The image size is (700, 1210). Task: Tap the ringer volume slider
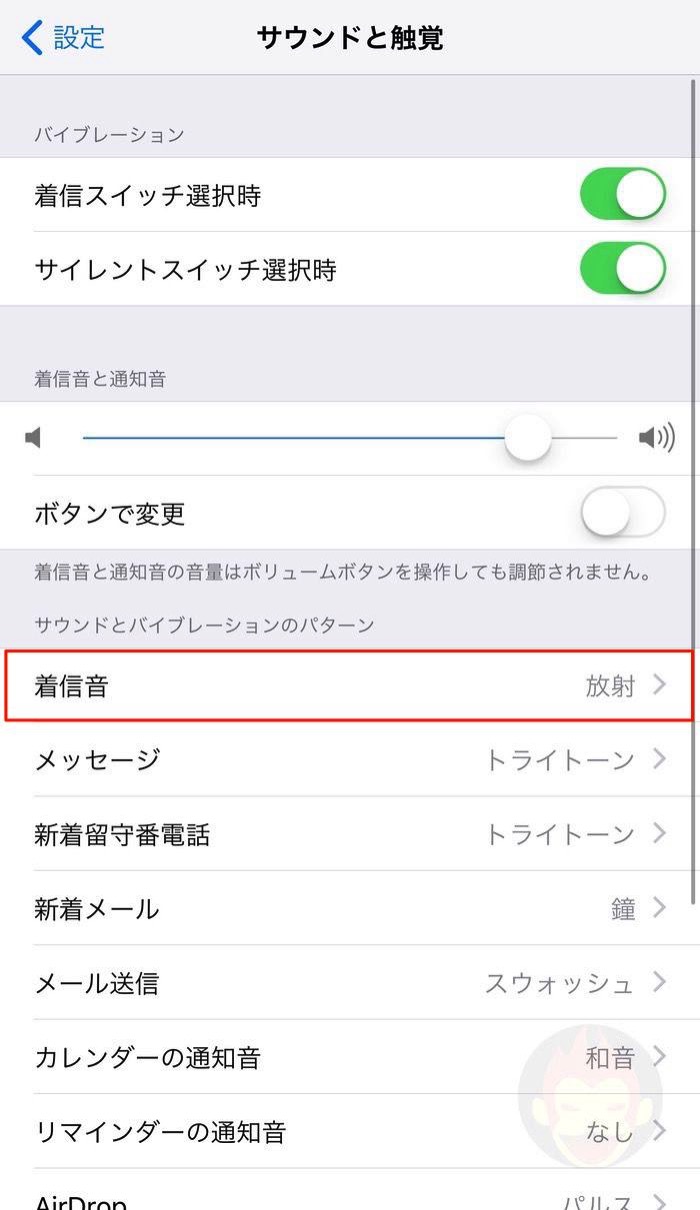[527, 438]
